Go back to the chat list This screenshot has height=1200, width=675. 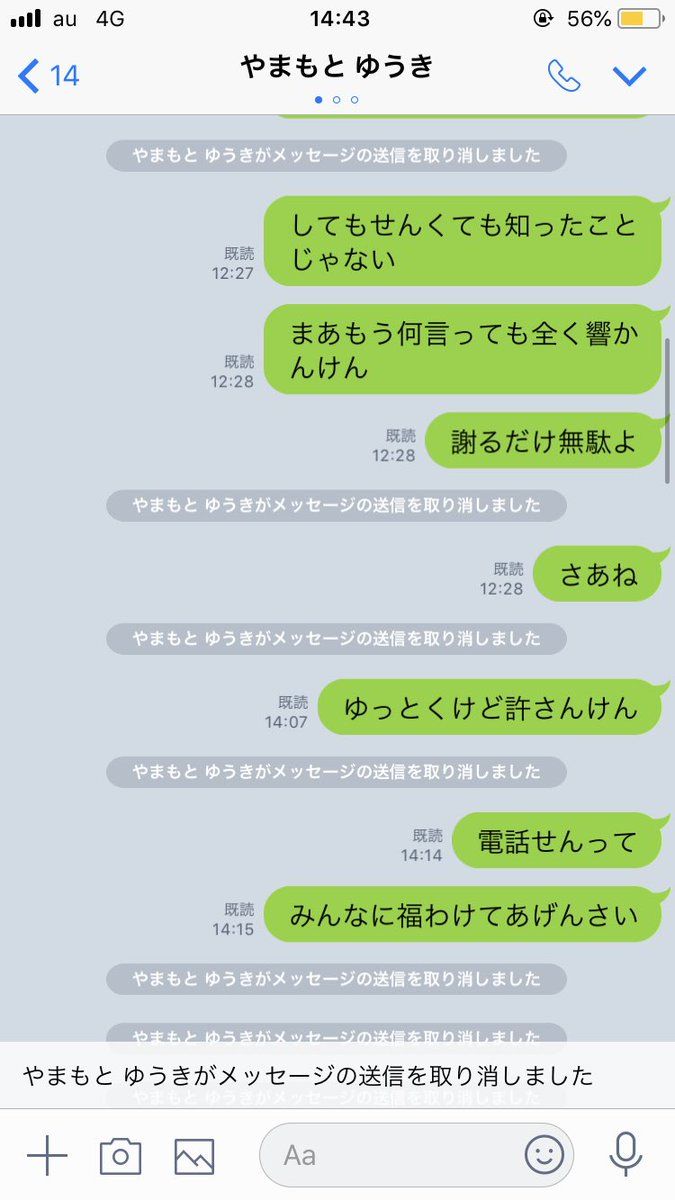(x=46, y=76)
